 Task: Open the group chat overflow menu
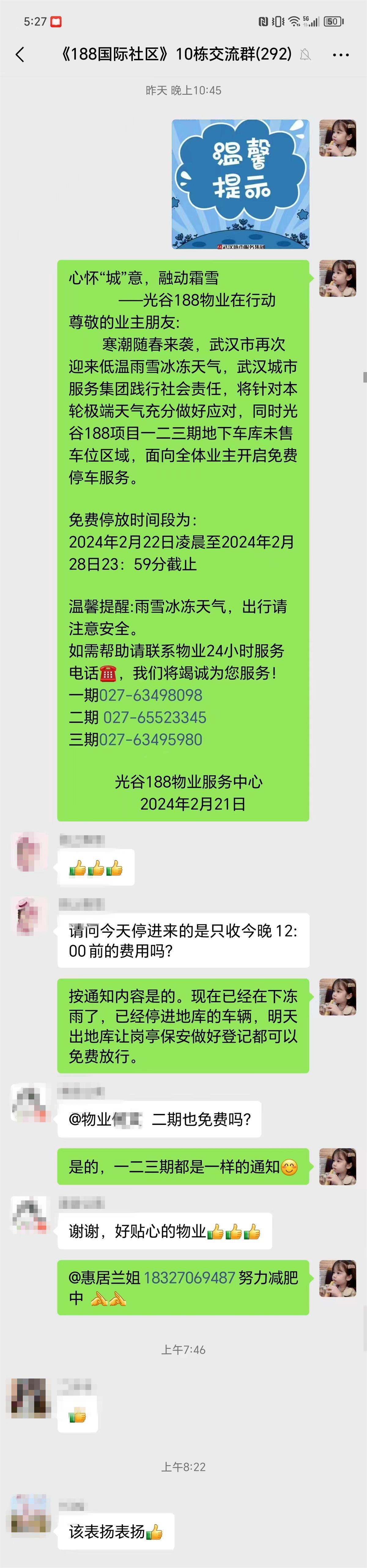tap(340, 55)
